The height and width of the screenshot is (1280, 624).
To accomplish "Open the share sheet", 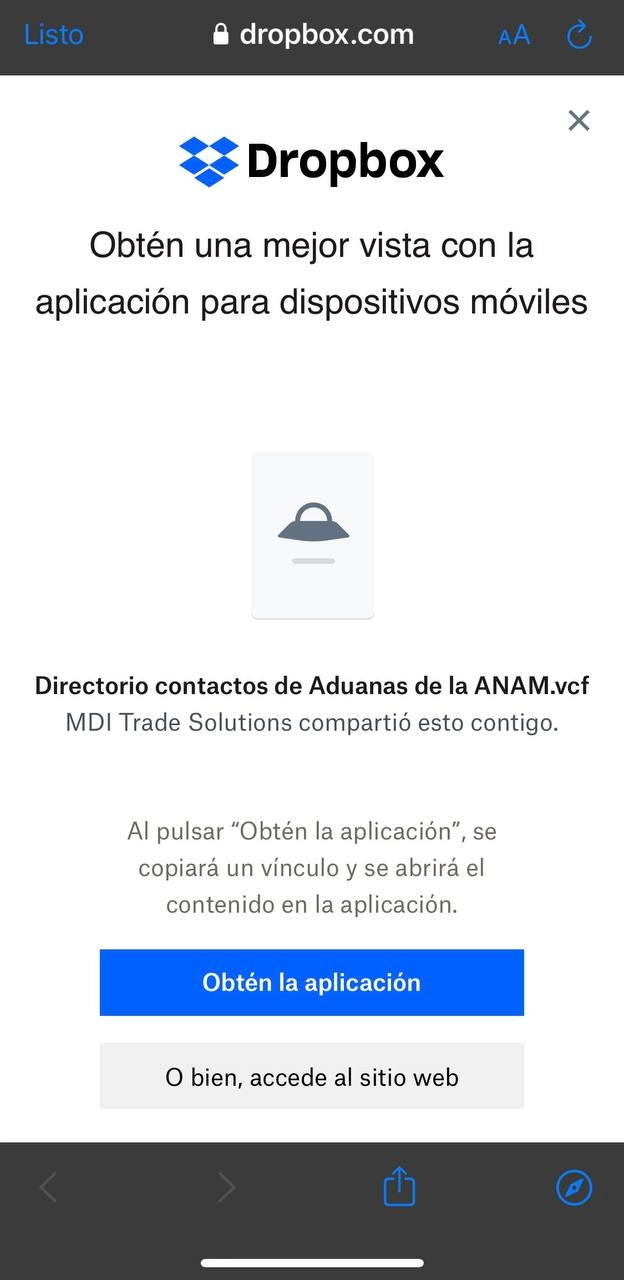I will [399, 1188].
